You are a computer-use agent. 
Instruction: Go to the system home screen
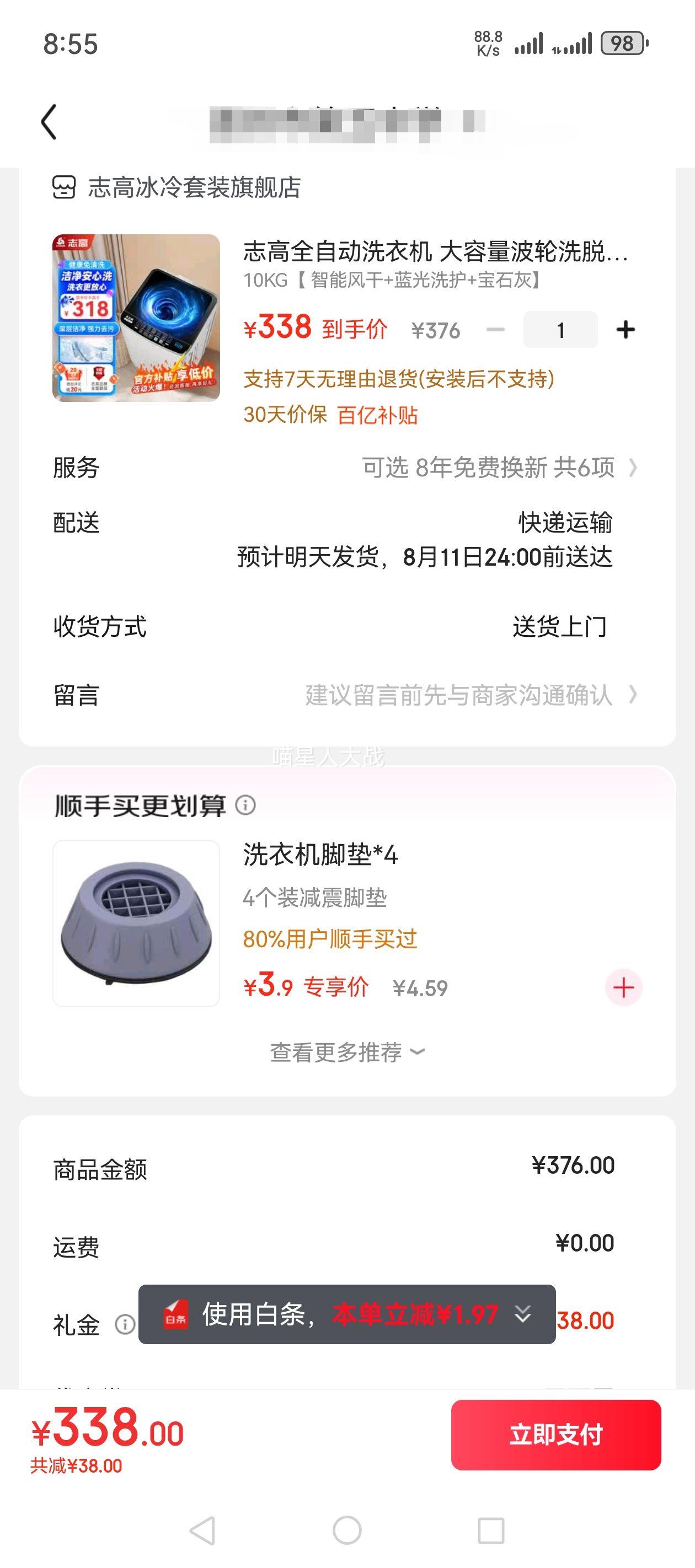347,1531
